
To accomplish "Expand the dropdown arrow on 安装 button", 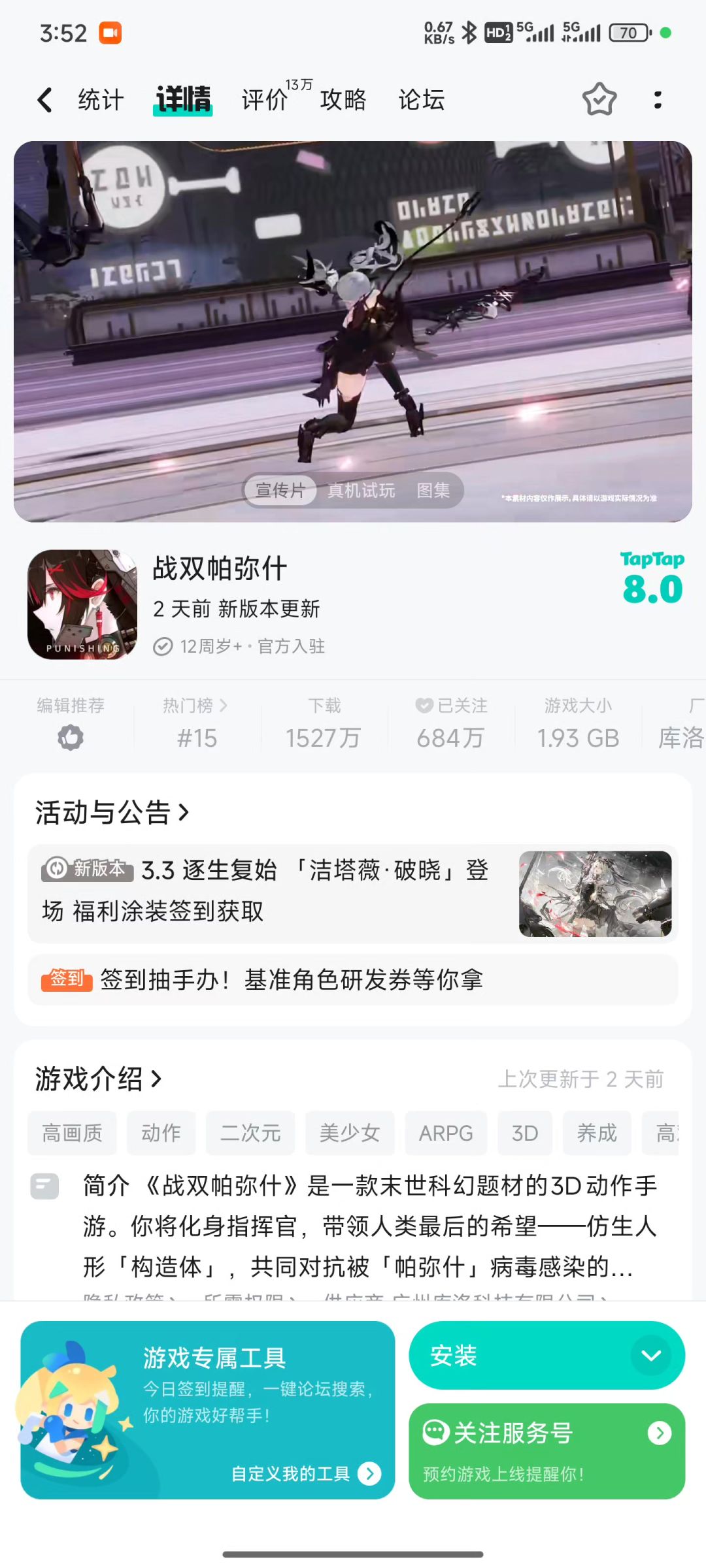I will click(x=651, y=1356).
